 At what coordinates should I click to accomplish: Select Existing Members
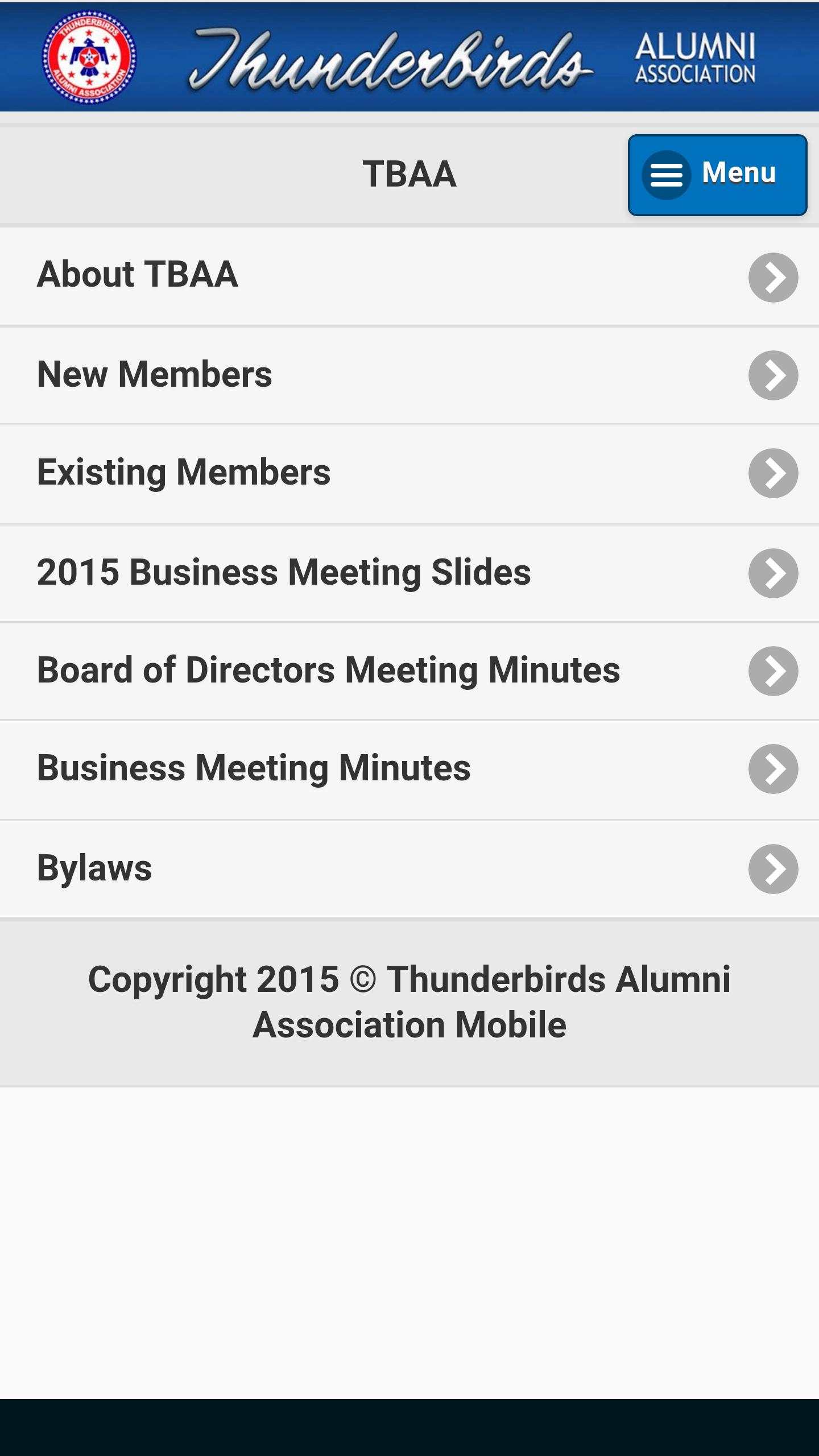[x=409, y=473]
